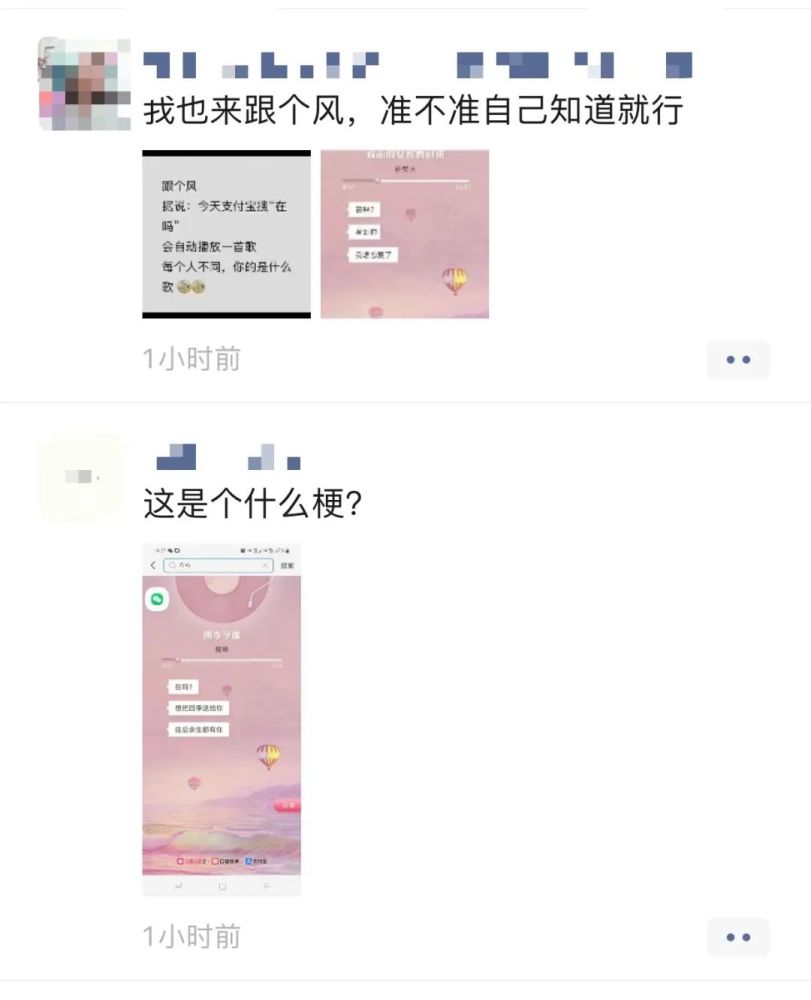Viewport: 811px width, 1000px height.
Task: Tap the back chevron in the phone screenshot
Action: click(153, 565)
